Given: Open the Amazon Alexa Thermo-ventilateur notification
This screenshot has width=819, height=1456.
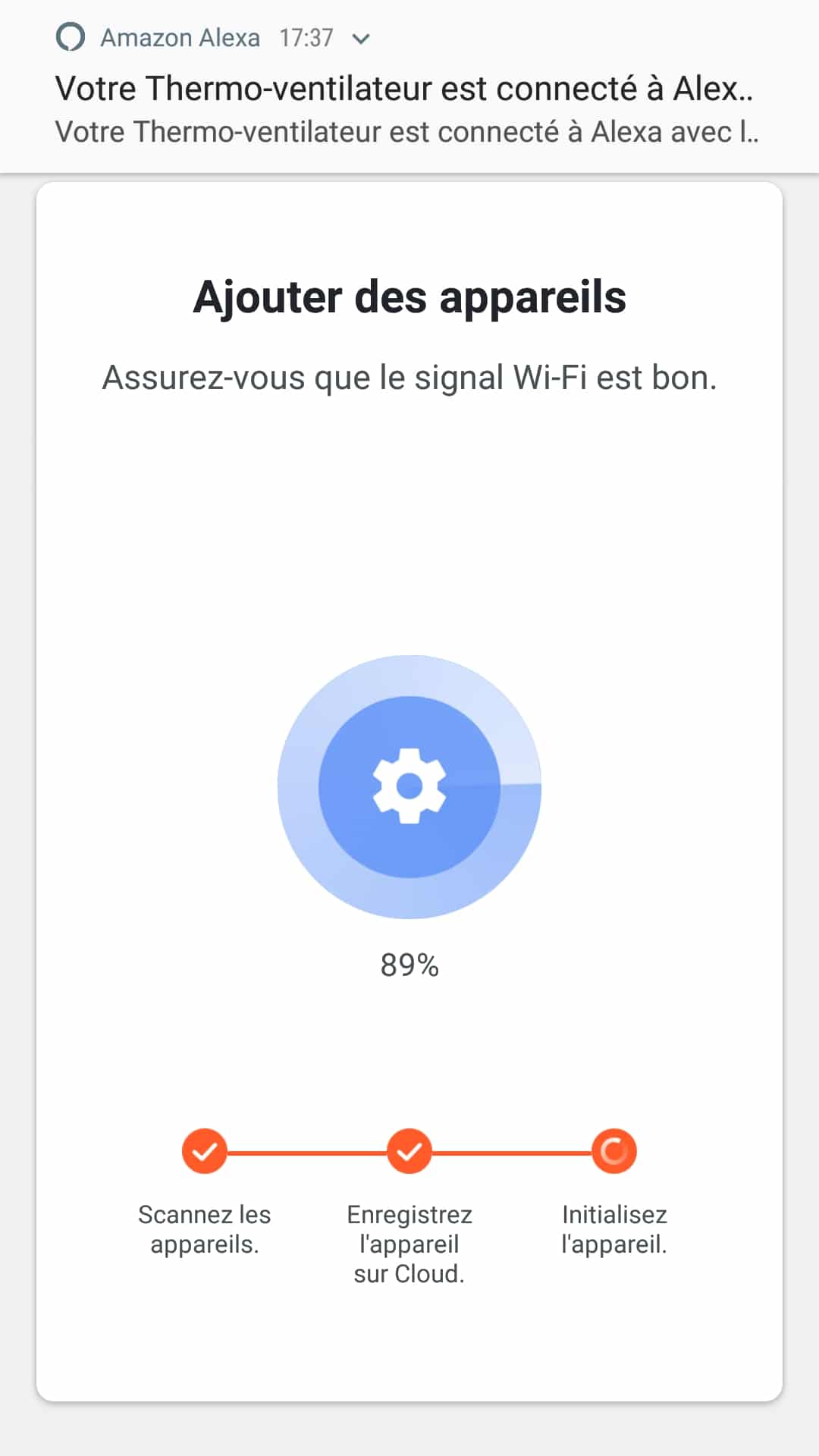Looking at the screenshot, I should coord(409,87).
